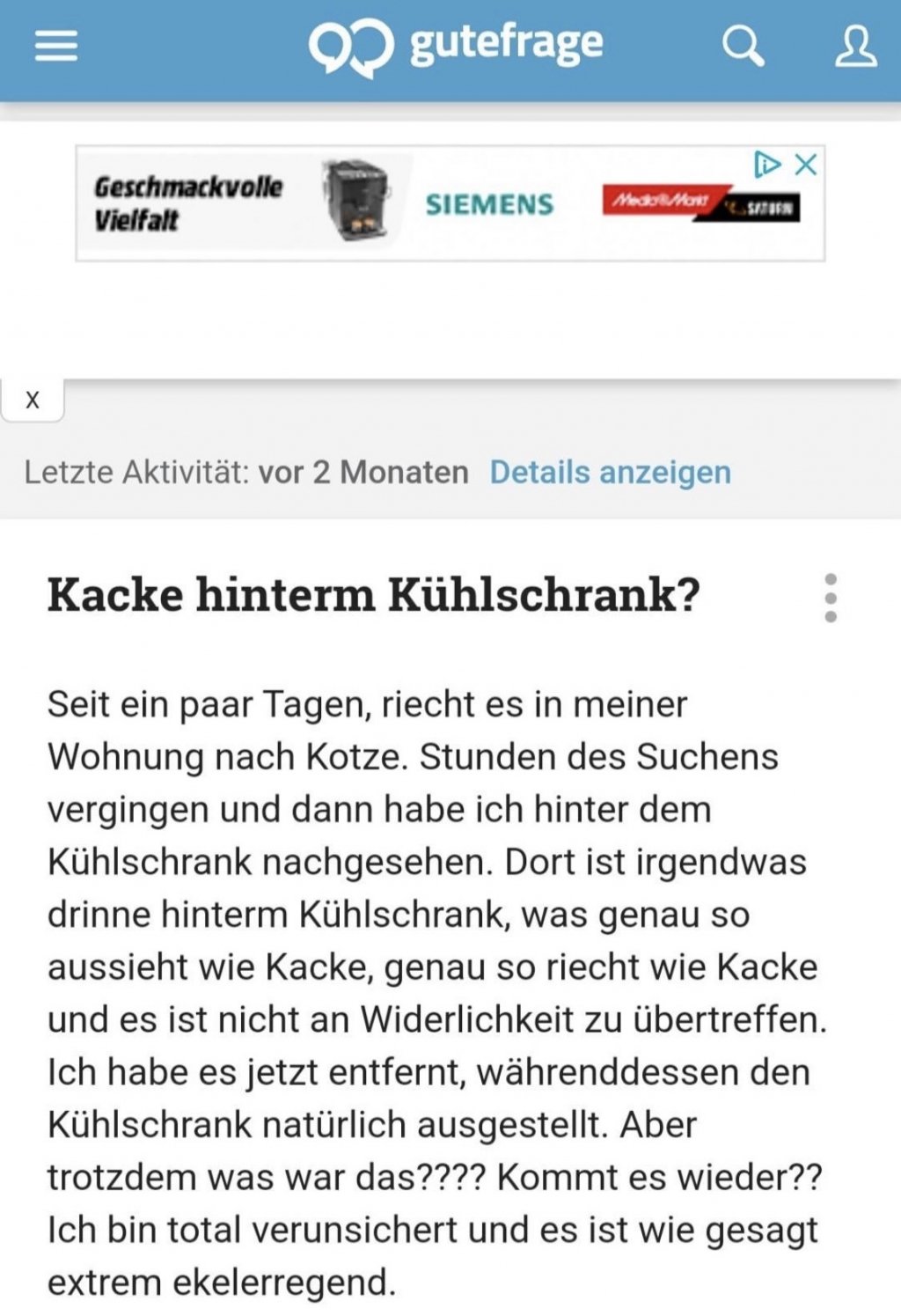Go to the gutefrage home logo

[456, 47]
